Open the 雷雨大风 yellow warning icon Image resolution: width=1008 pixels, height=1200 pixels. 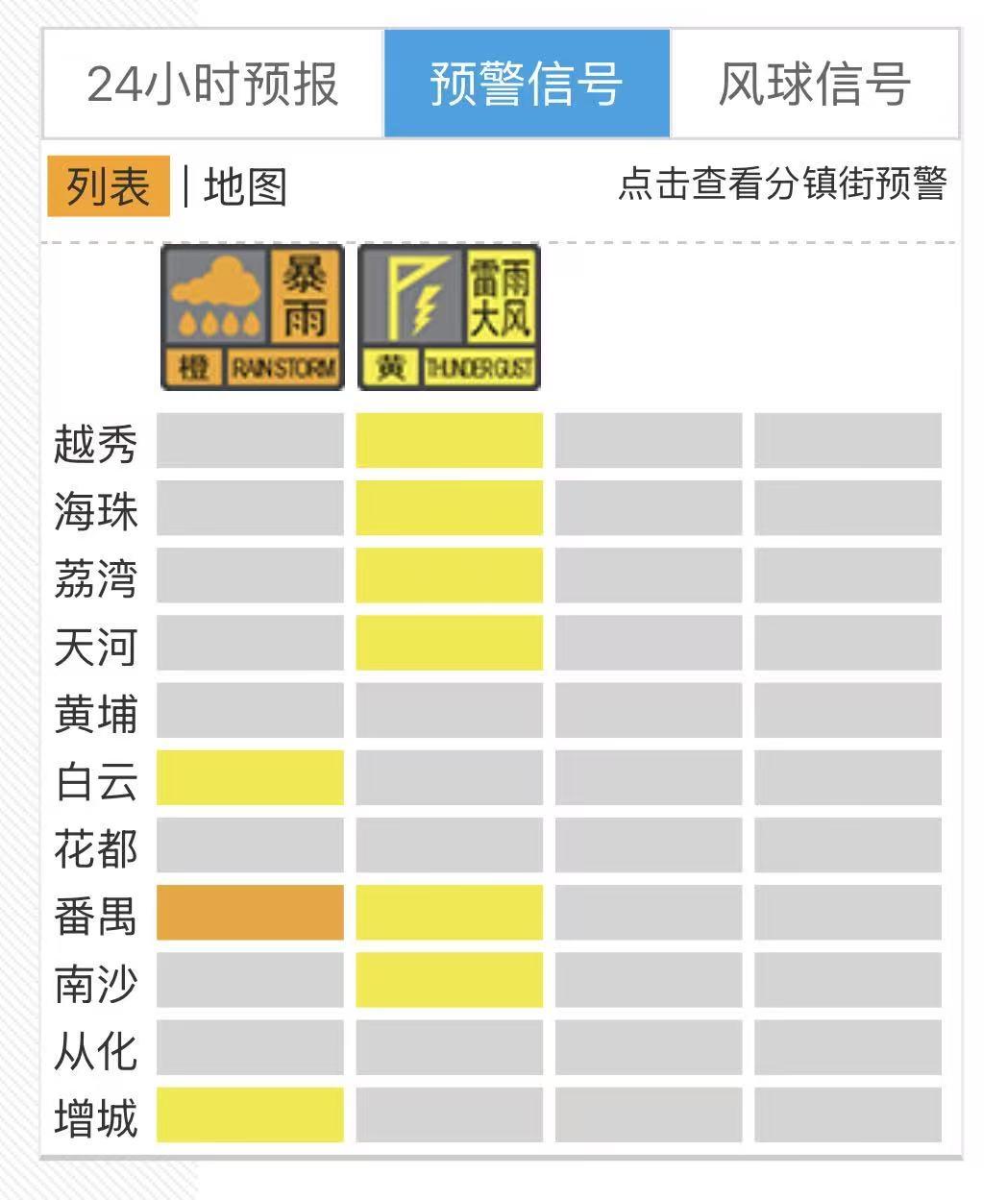coord(449,317)
